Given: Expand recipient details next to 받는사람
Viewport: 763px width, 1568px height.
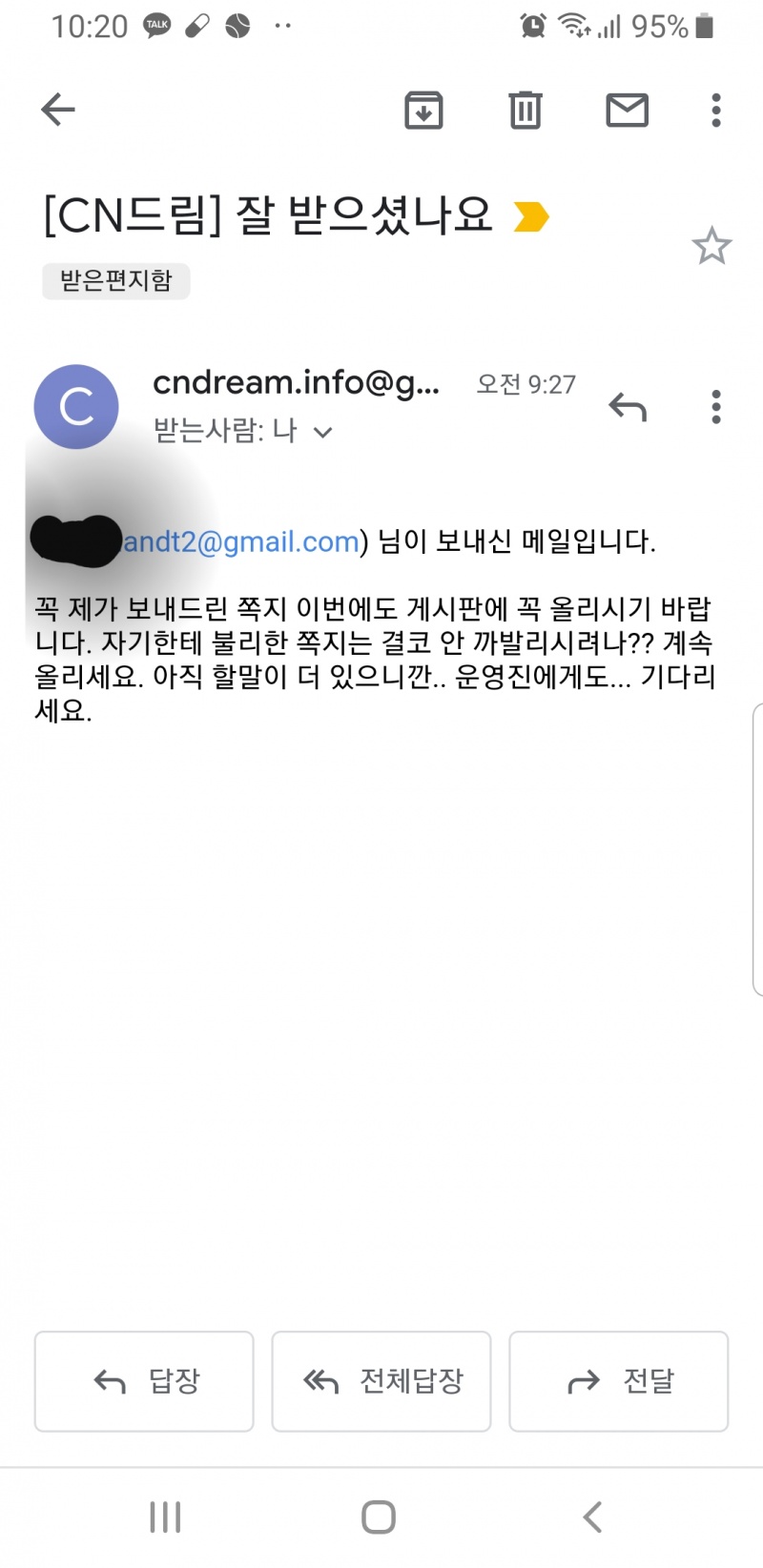Looking at the screenshot, I should (323, 433).
